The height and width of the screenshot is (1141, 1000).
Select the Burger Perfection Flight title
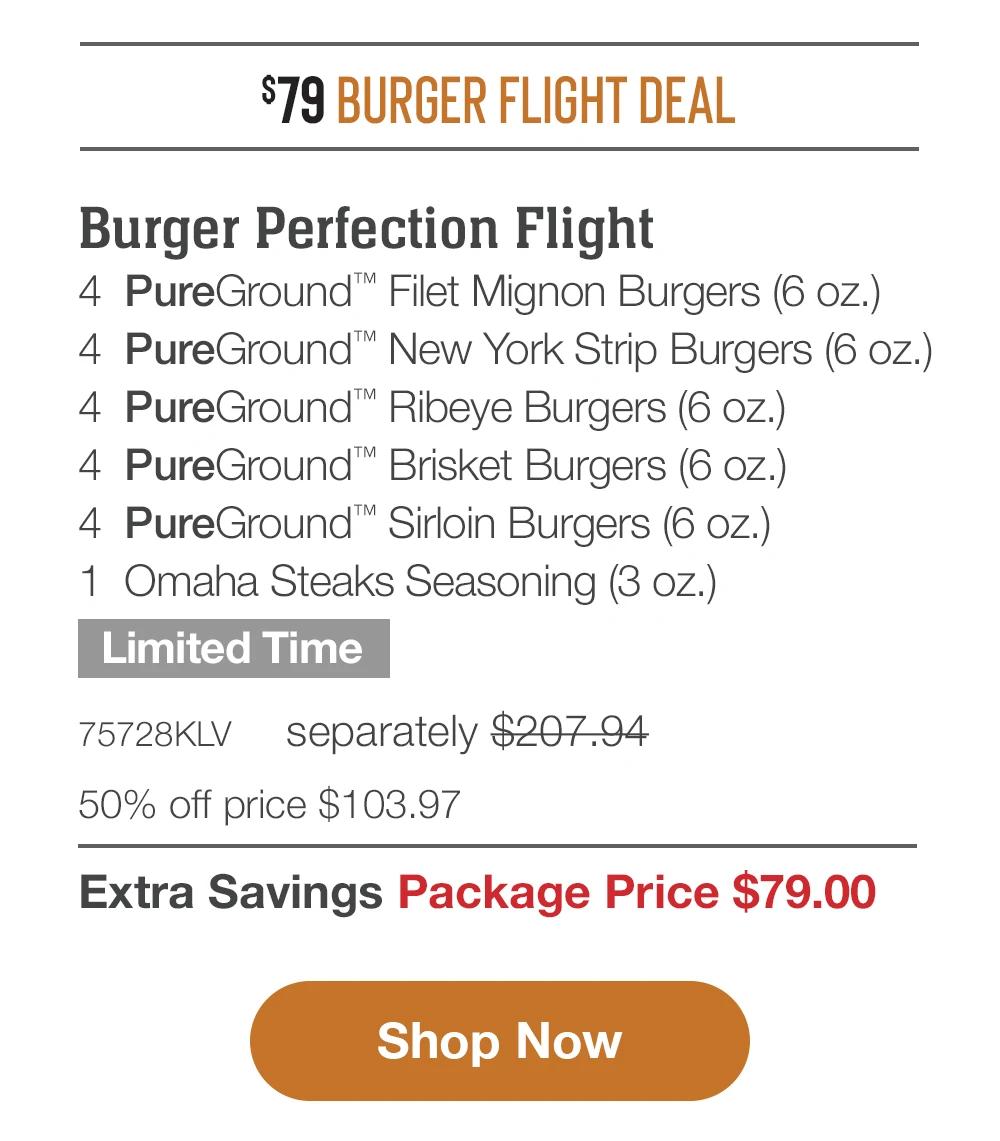click(x=367, y=228)
